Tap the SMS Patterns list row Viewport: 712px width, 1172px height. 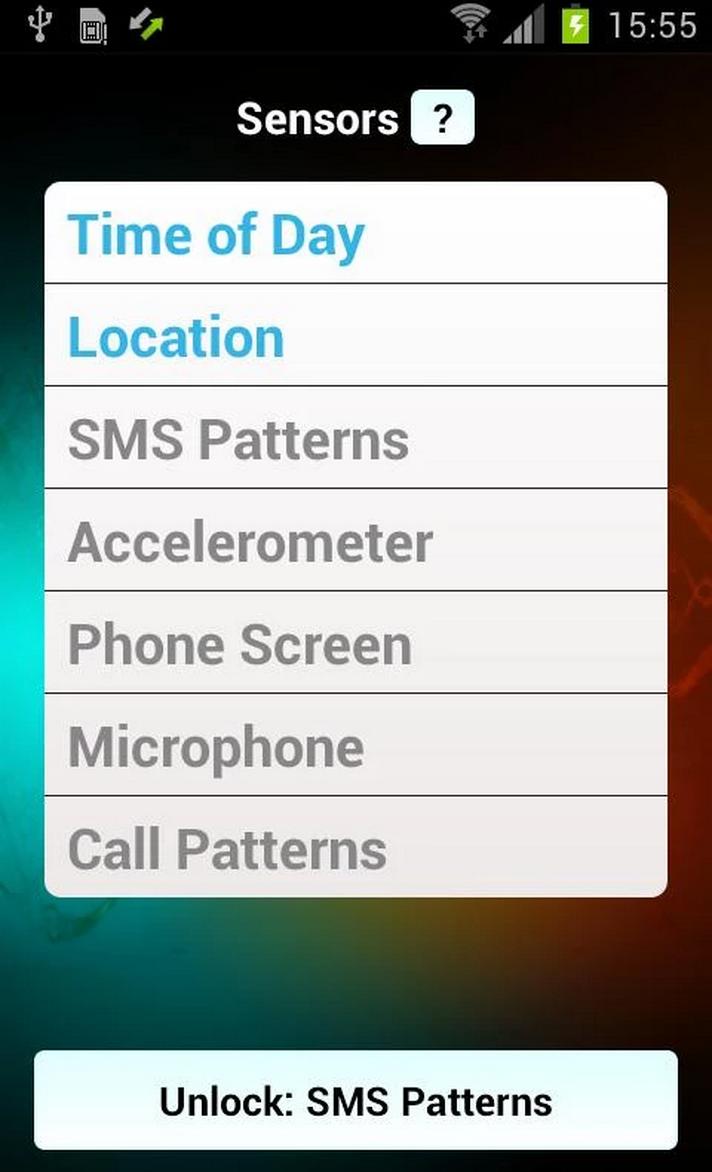pos(355,439)
